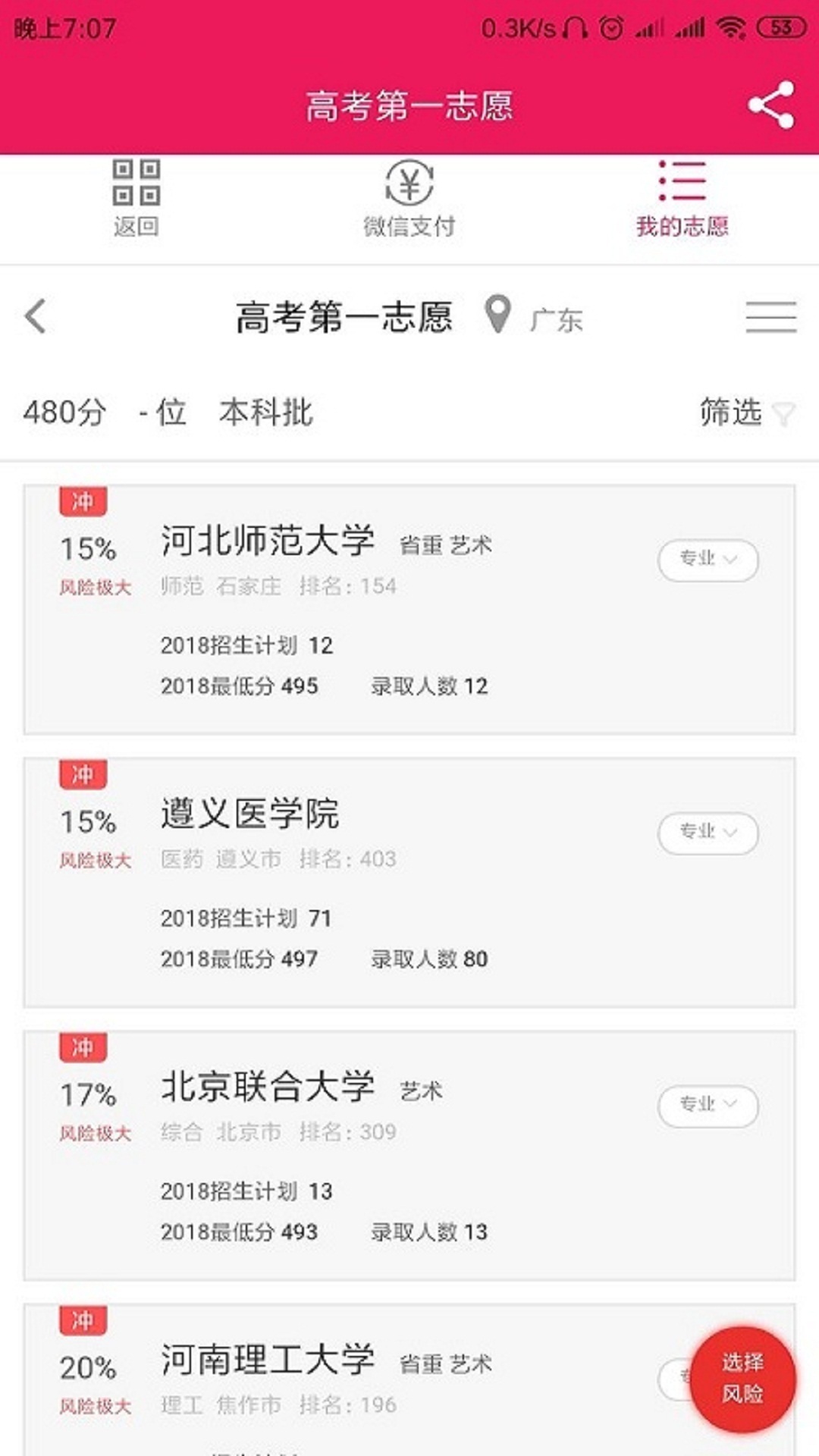Open the hamburger menu
819x1456 pixels.
point(770,316)
